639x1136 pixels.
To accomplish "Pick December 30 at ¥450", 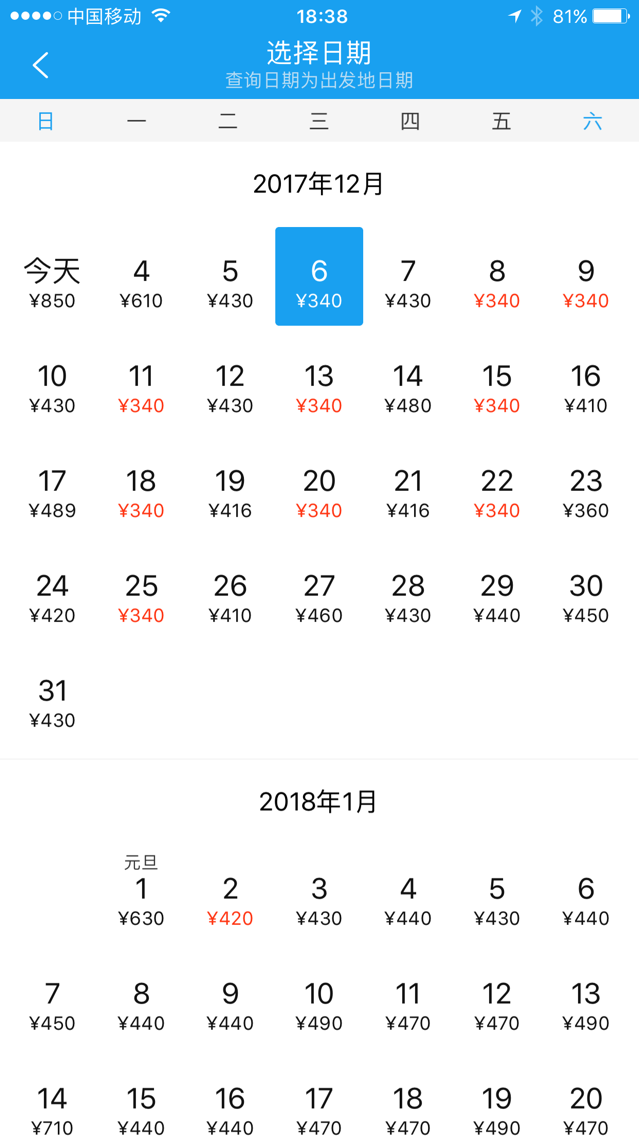I will [x=586, y=598].
